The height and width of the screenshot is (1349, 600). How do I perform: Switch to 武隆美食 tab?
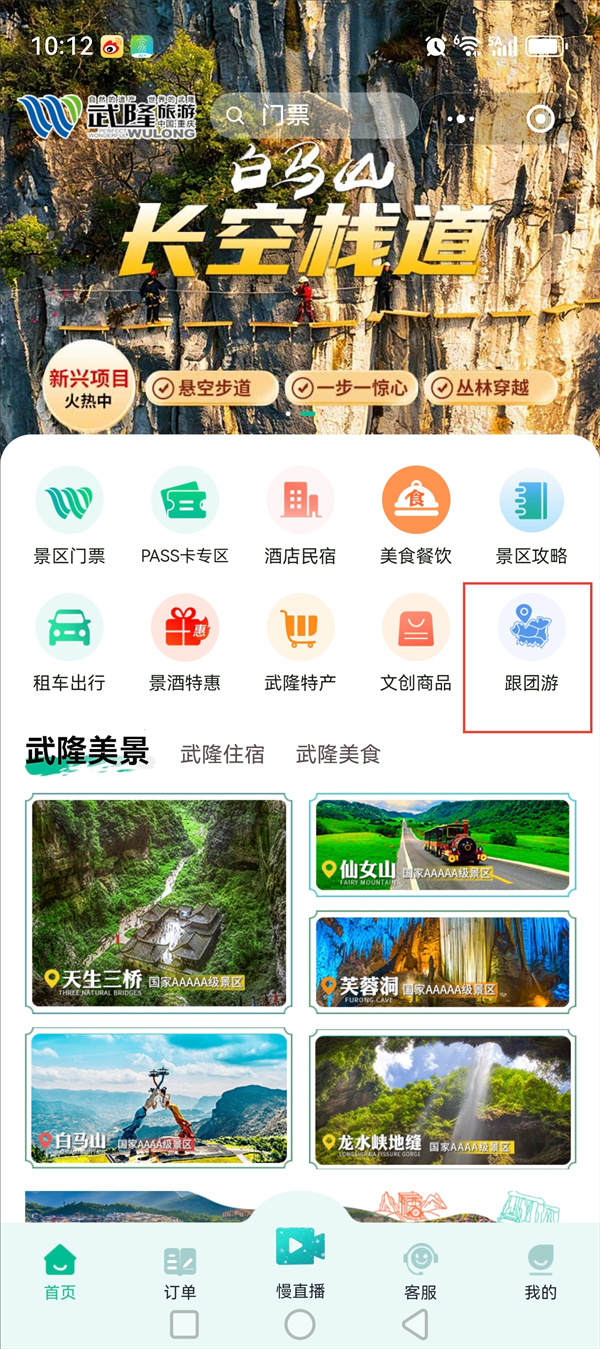pos(338,754)
